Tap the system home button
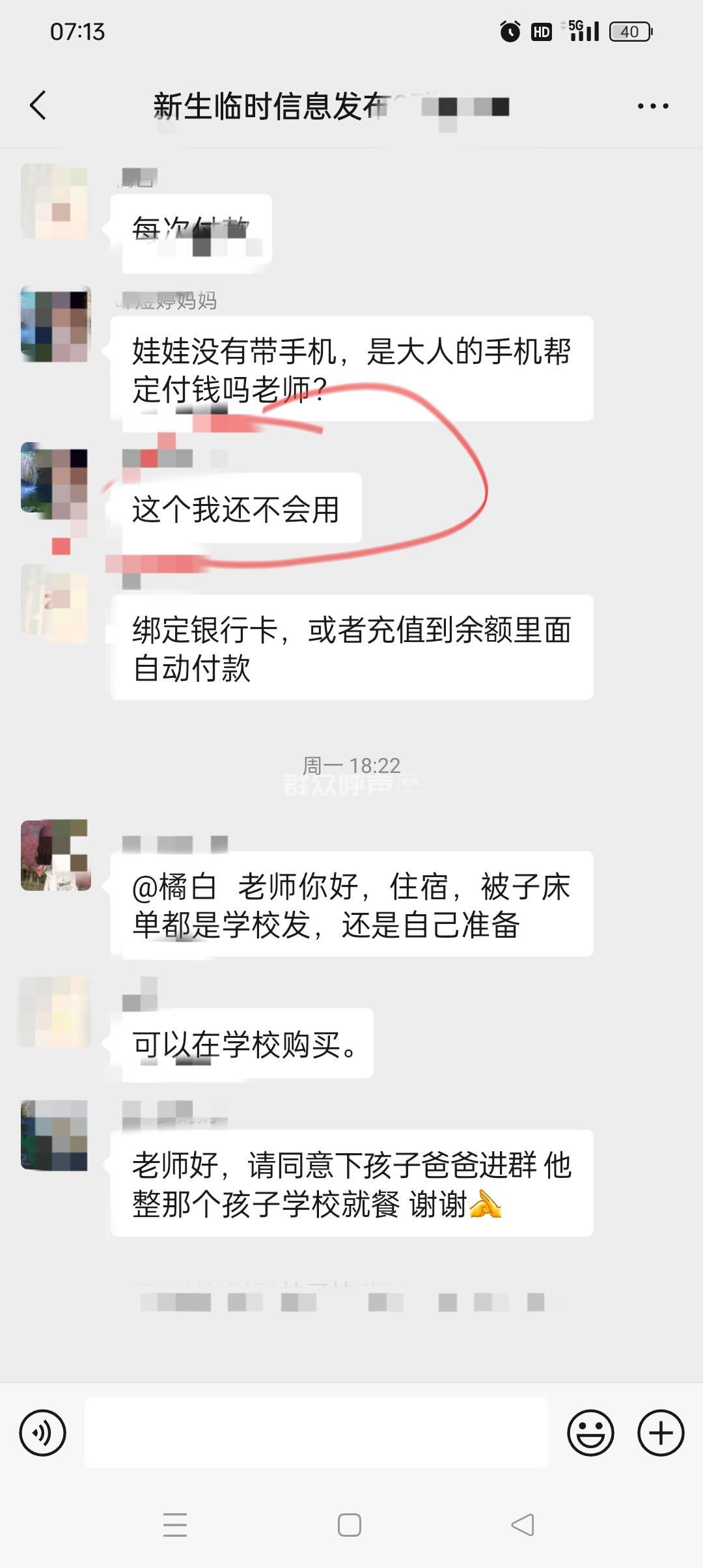This screenshot has width=703, height=1568. click(x=350, y=1525)
